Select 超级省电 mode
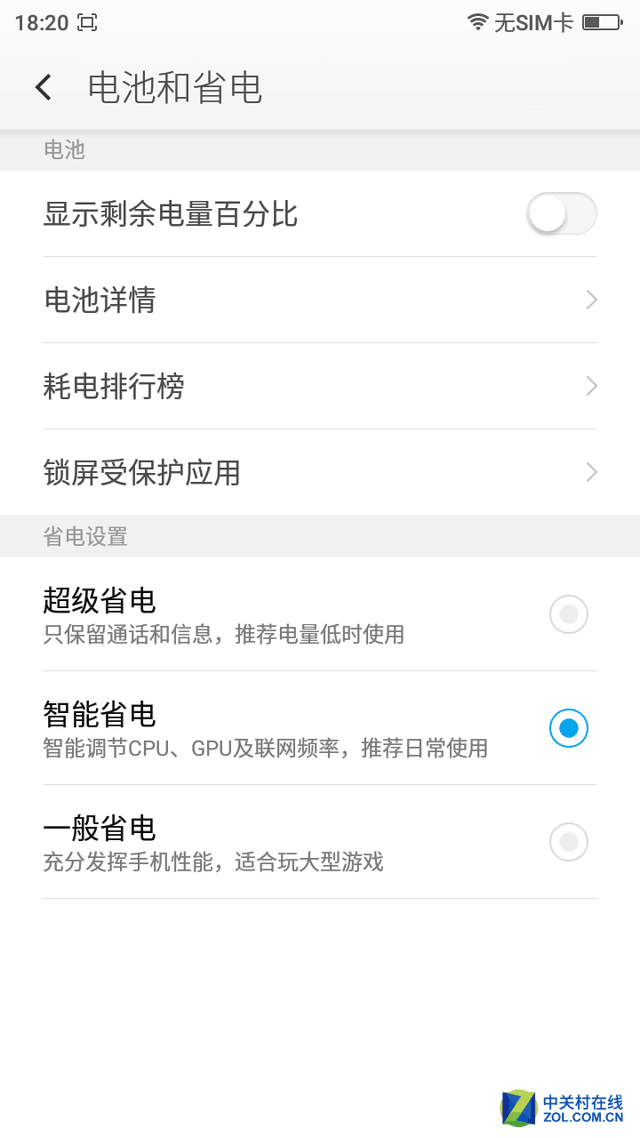This screenshot has height=1138, width=640. pos(568,614)
